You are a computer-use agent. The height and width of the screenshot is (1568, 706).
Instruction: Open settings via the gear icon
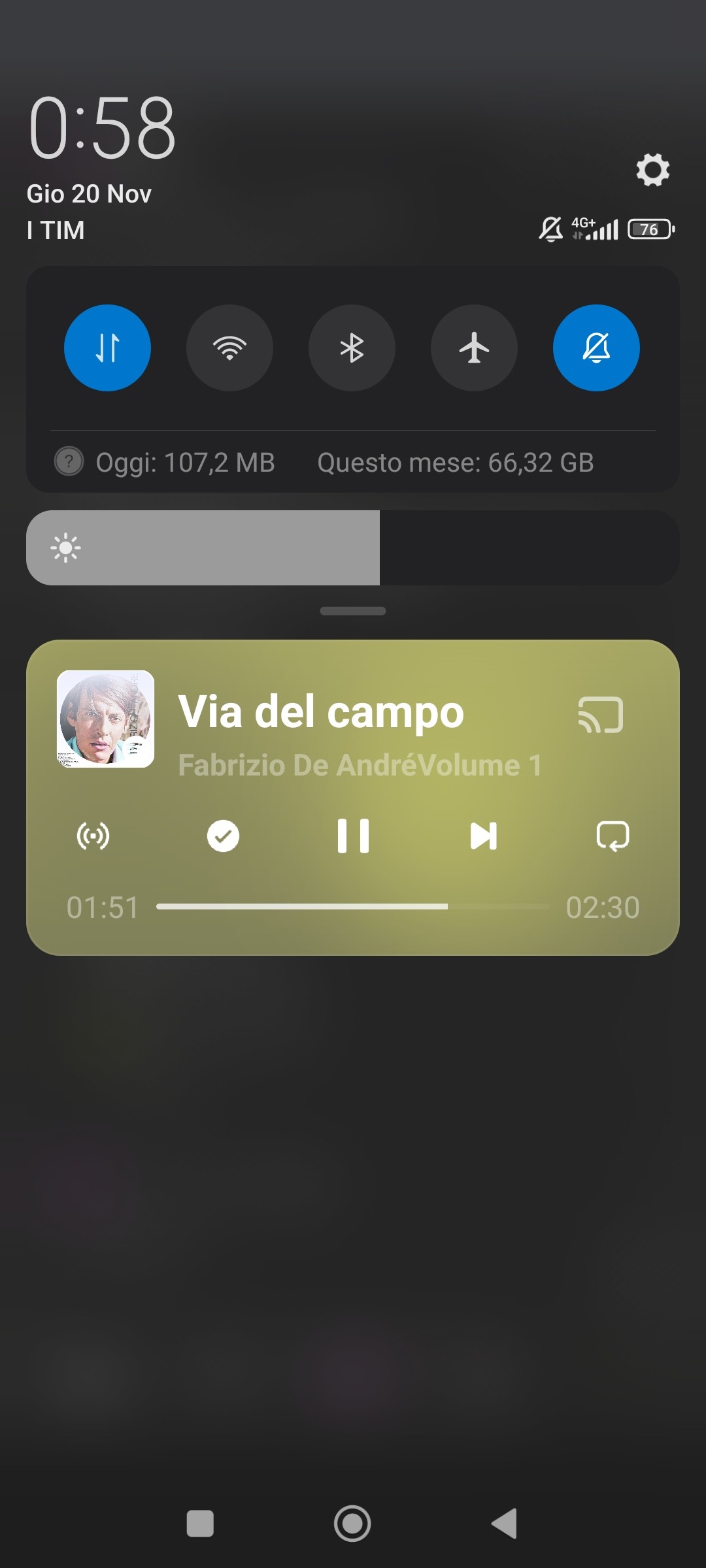(652, 170)
